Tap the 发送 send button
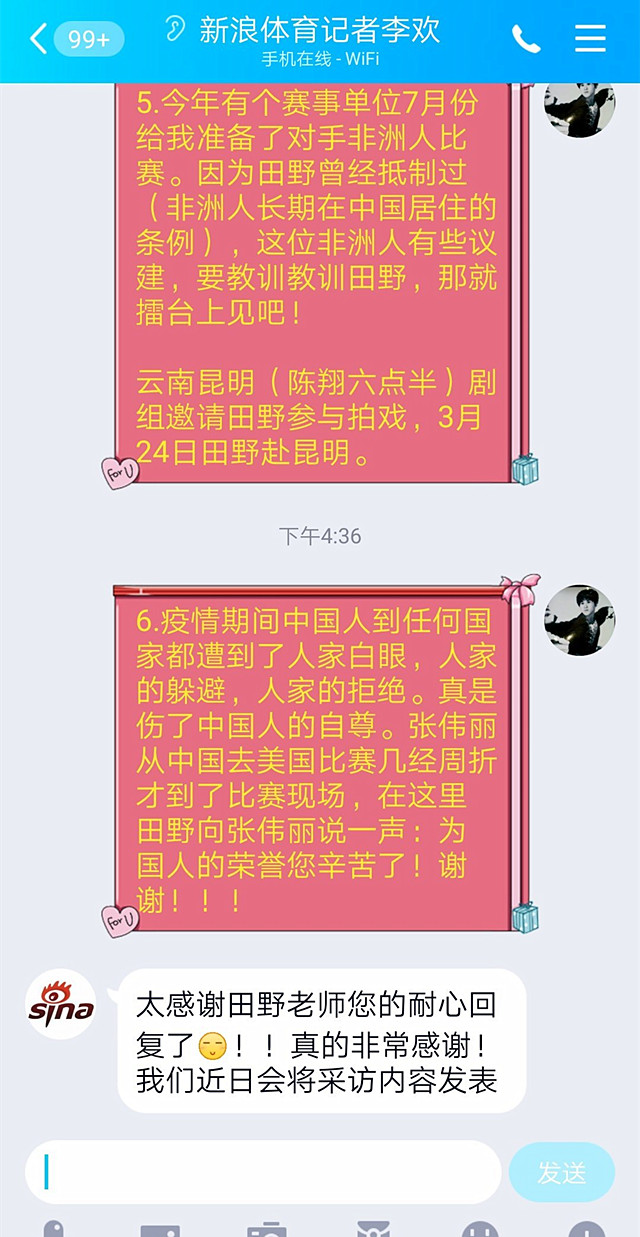This screenshot has height=1237, width=640. 561,1172
